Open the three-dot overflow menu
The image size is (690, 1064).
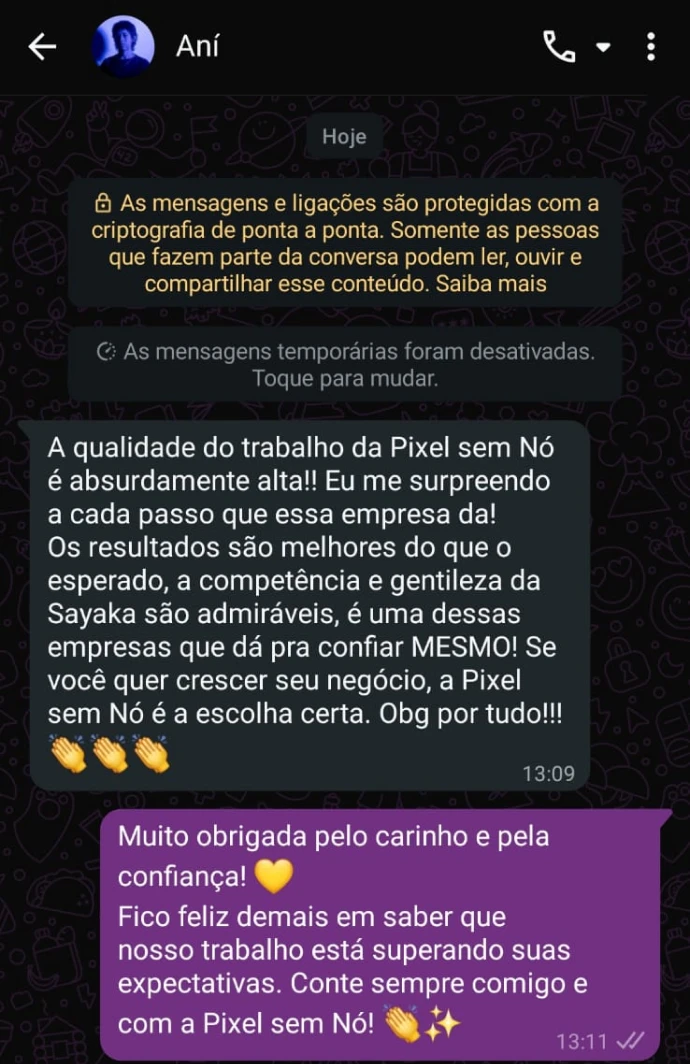tap(651, 47)
